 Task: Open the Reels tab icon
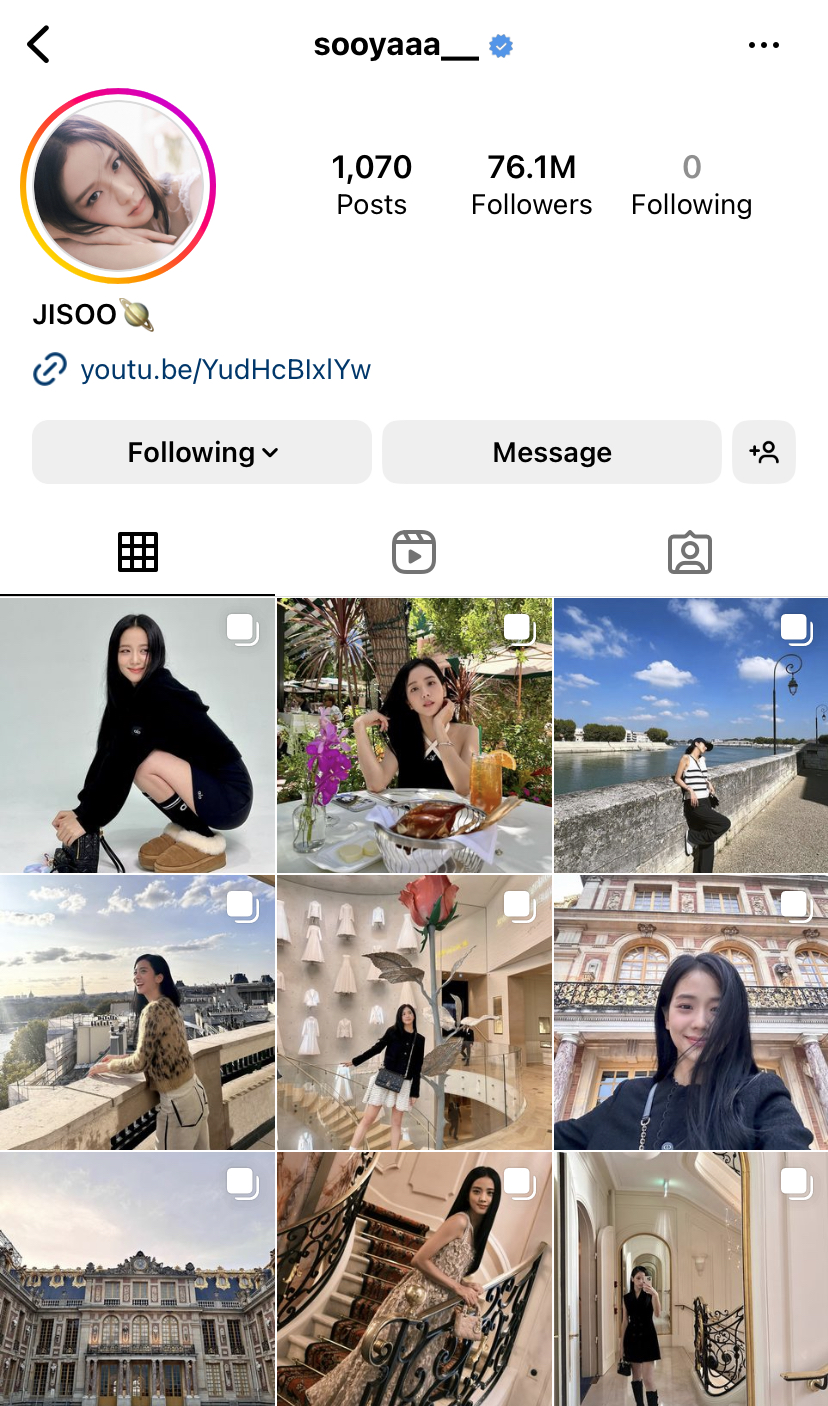click(413, 551)
